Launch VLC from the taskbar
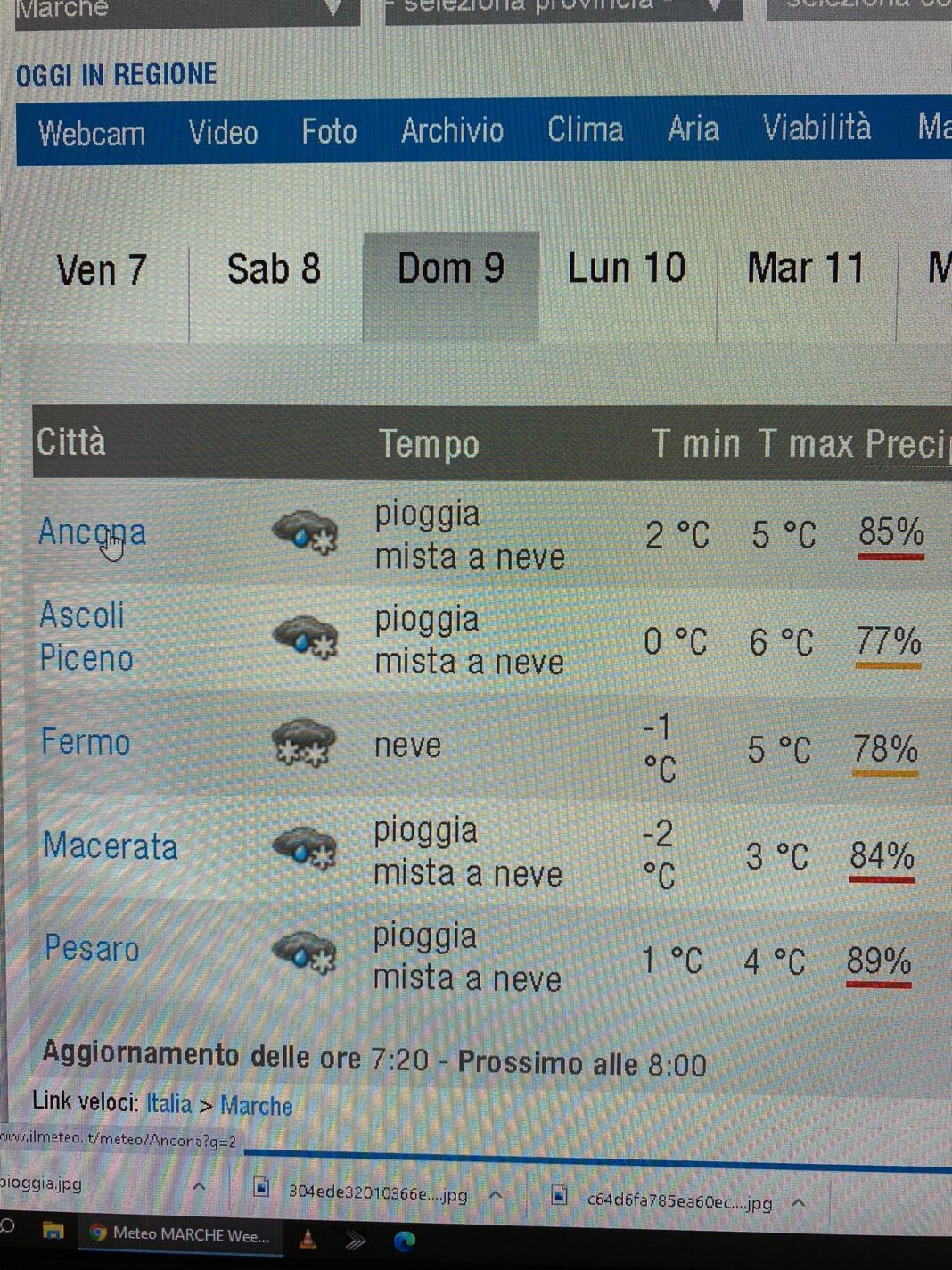The height and width of the screenshot is (1270, 952). [x=308, y=1238]
